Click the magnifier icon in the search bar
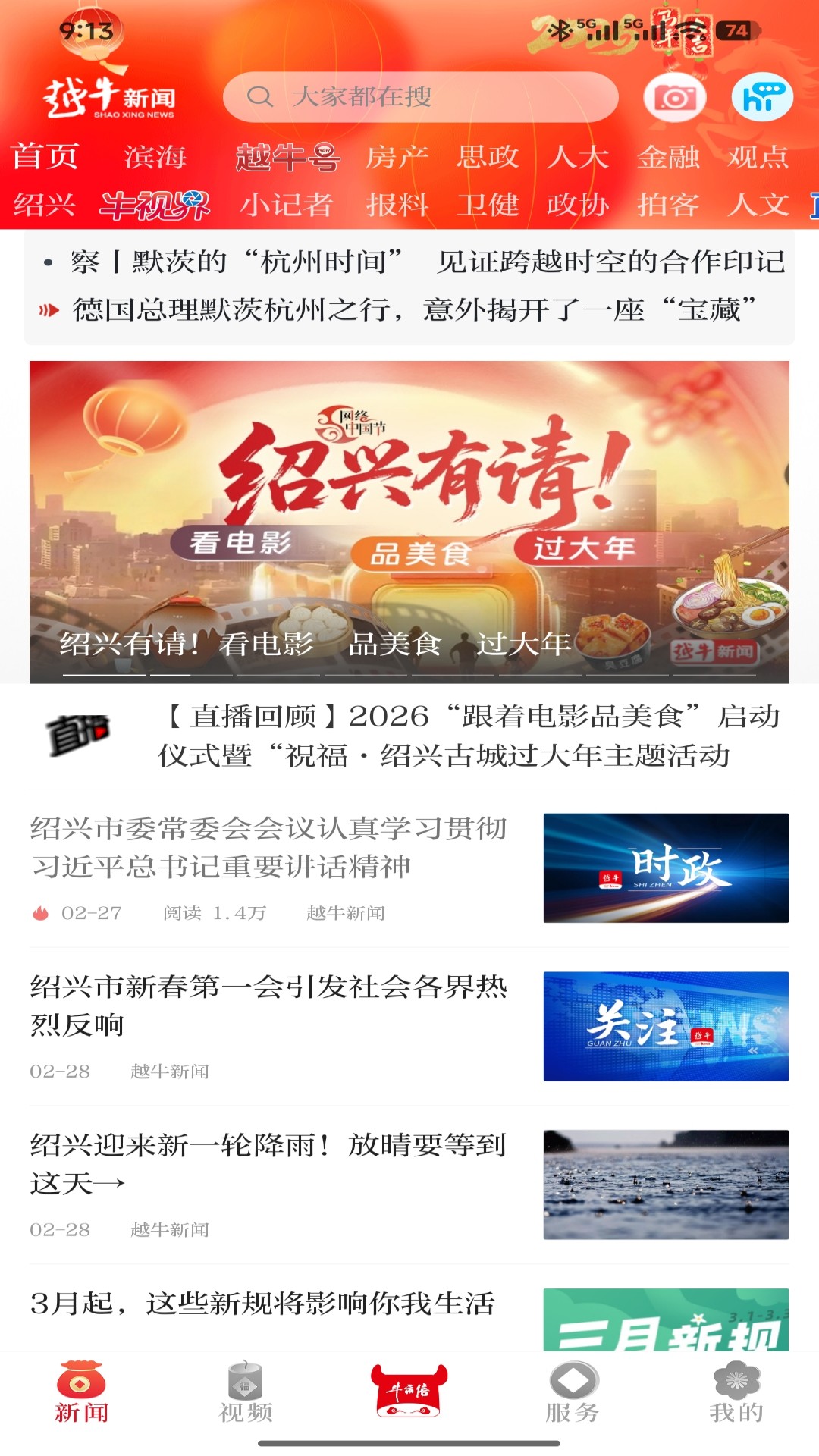819x1456 pixels. (262, 96)
